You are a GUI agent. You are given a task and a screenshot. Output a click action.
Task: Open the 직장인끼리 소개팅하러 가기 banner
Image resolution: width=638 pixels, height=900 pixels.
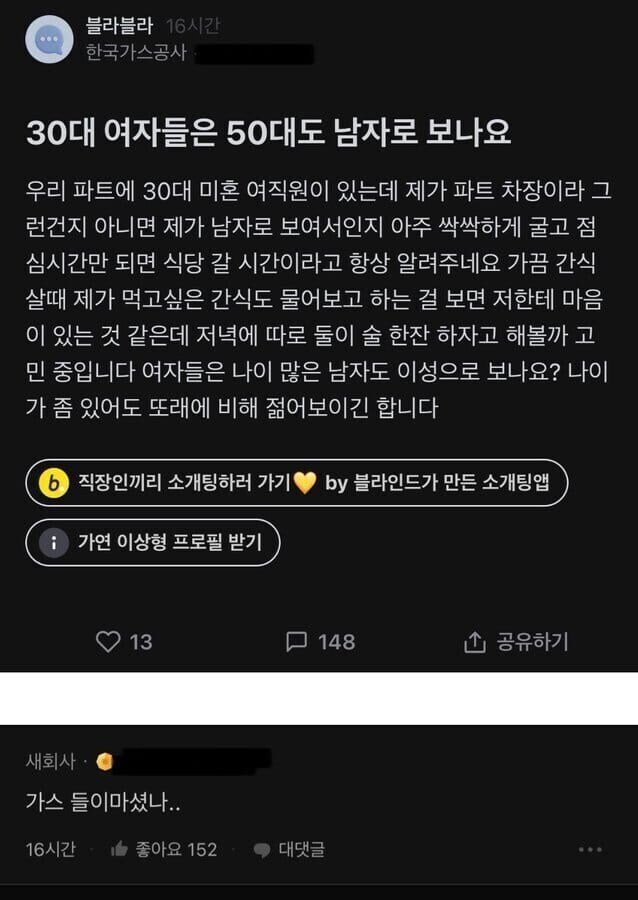coord(297,484)
